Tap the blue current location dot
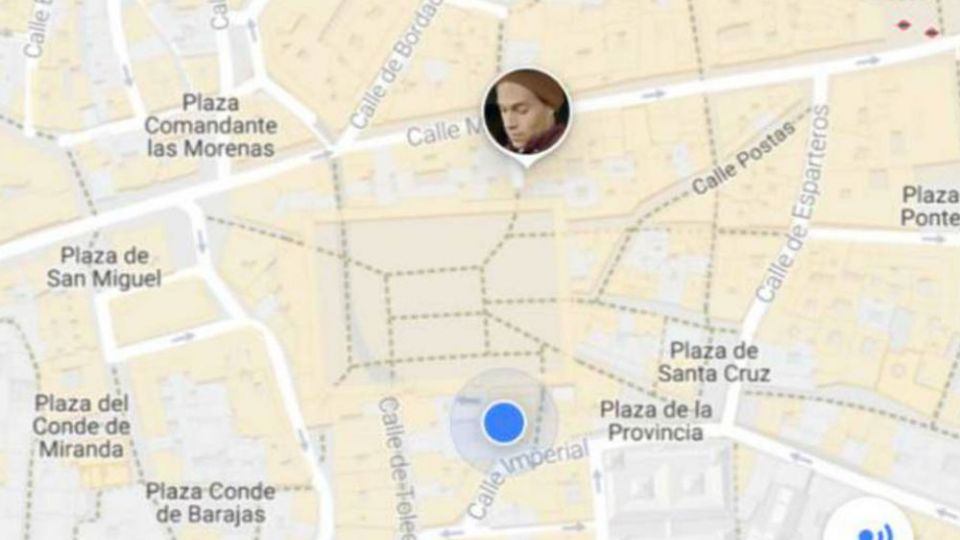960x540 pixels. pyautogui.click(x=503, y=422)
